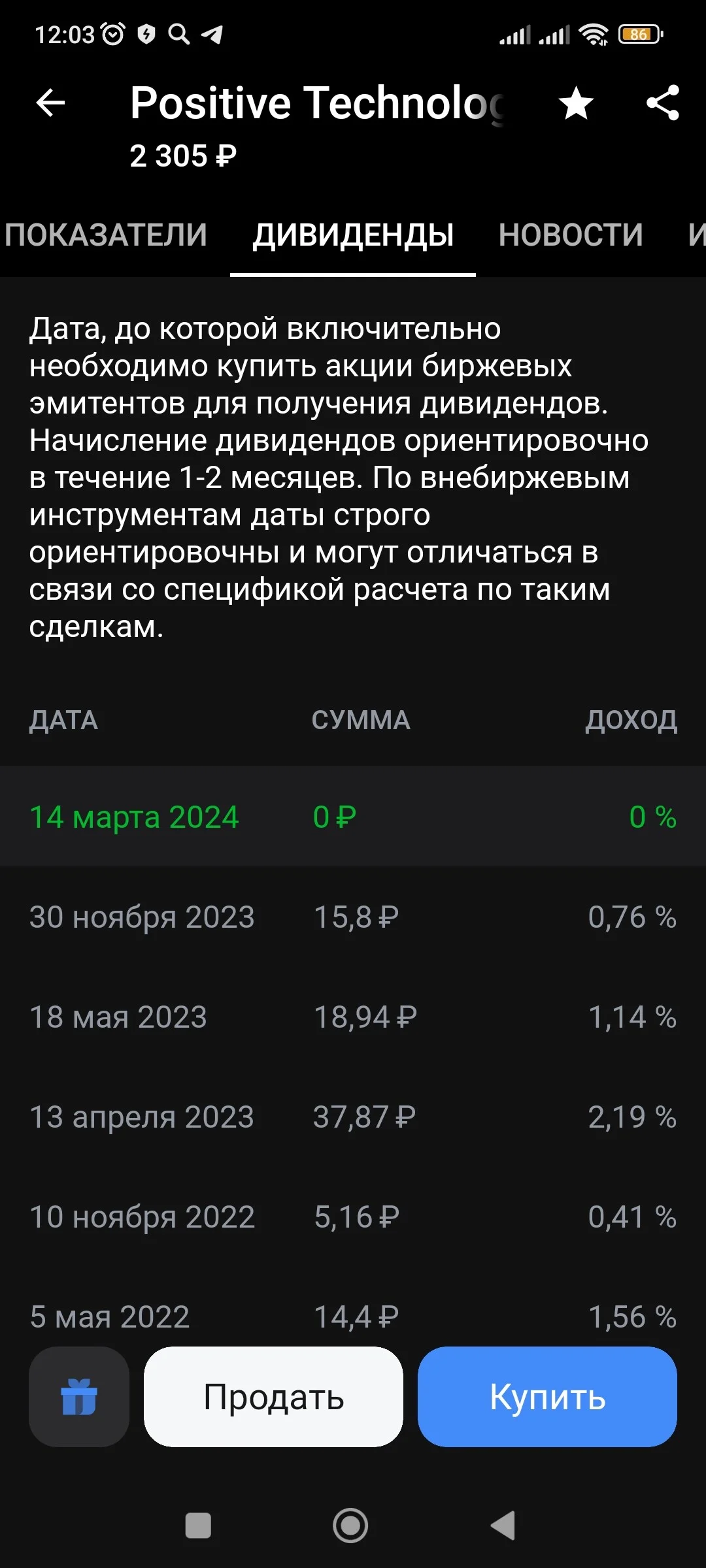Go to the system home screen
This screenshot has height=1568, width=706.
(x=350, y=1526)
